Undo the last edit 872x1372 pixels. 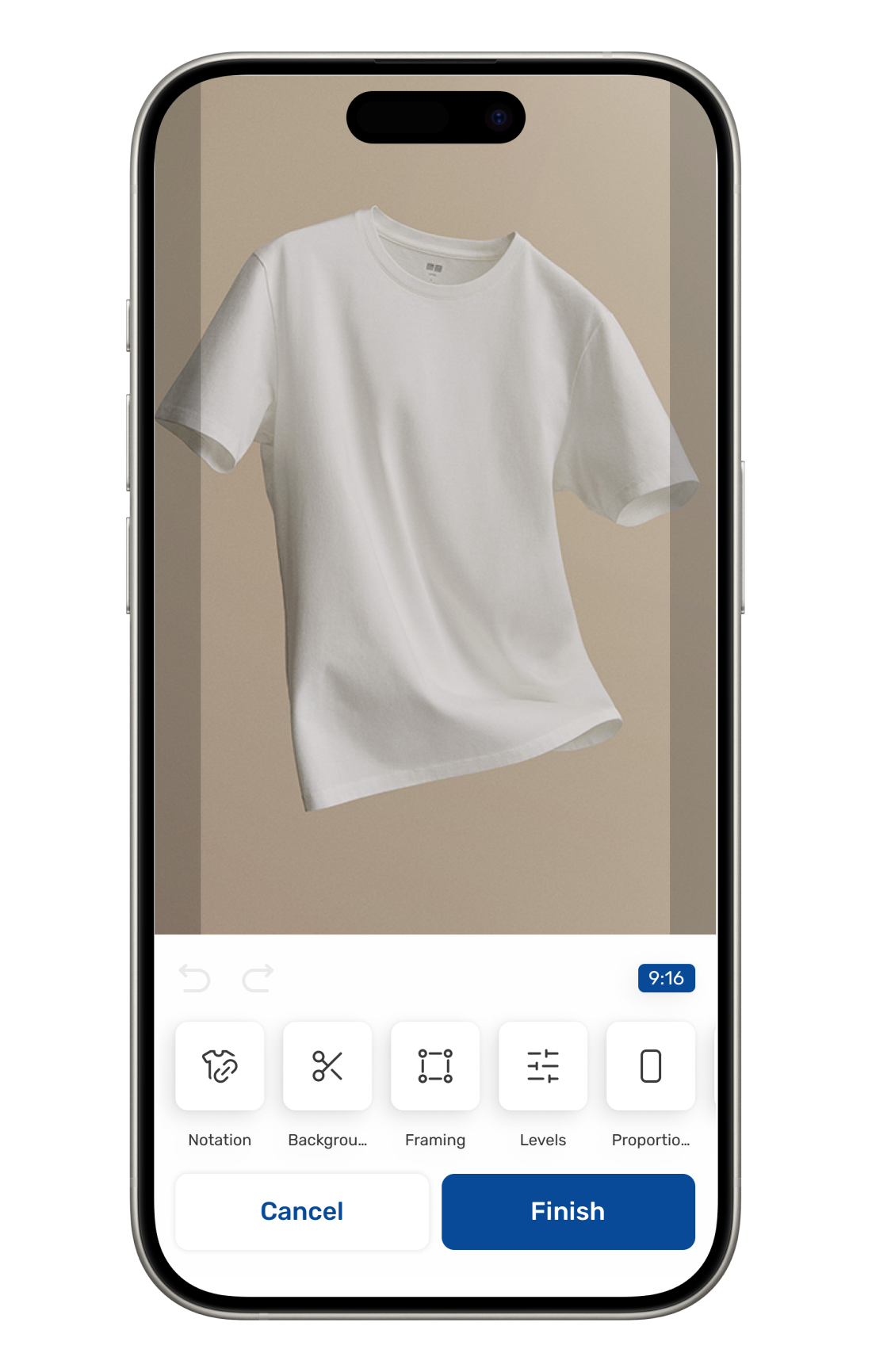(x=195, y=978)
